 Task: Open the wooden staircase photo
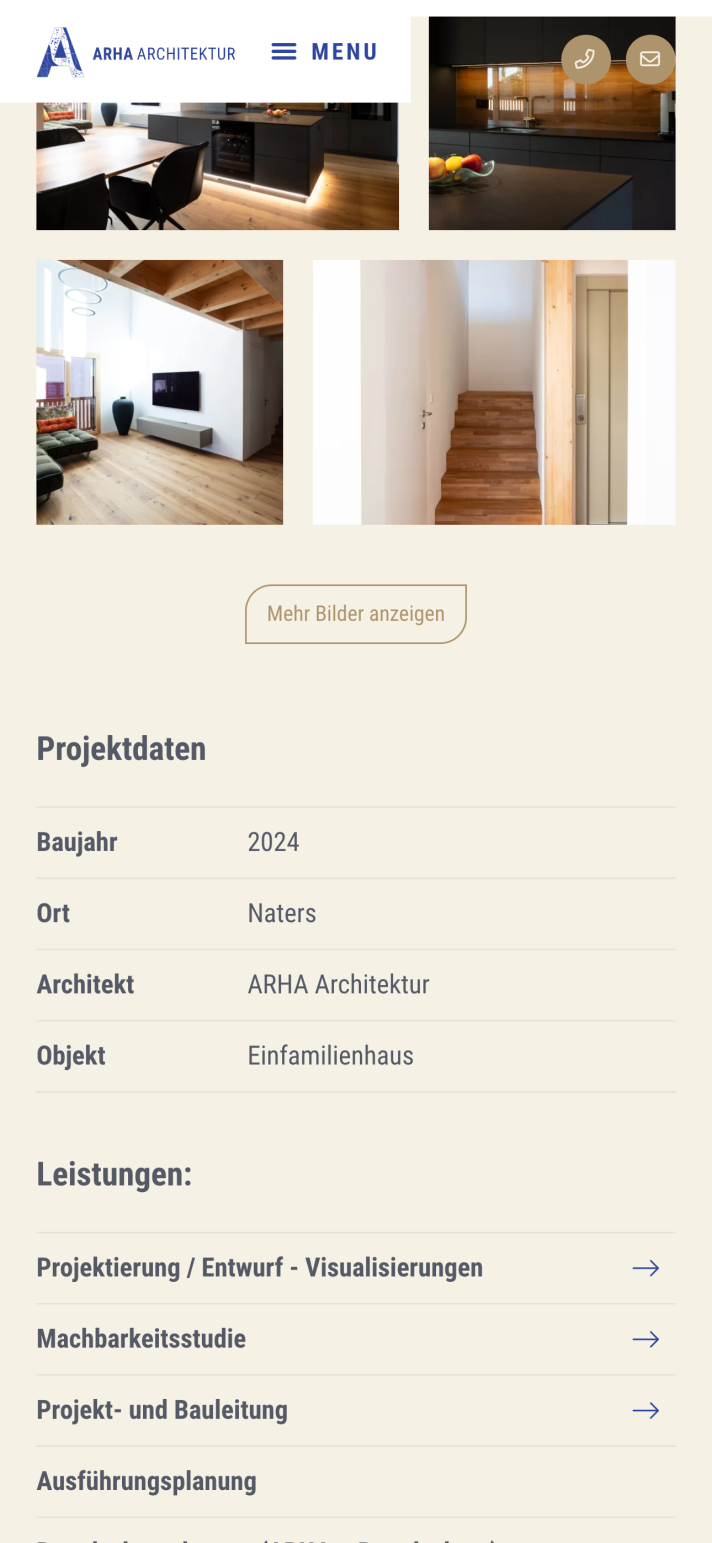[494, 392]
